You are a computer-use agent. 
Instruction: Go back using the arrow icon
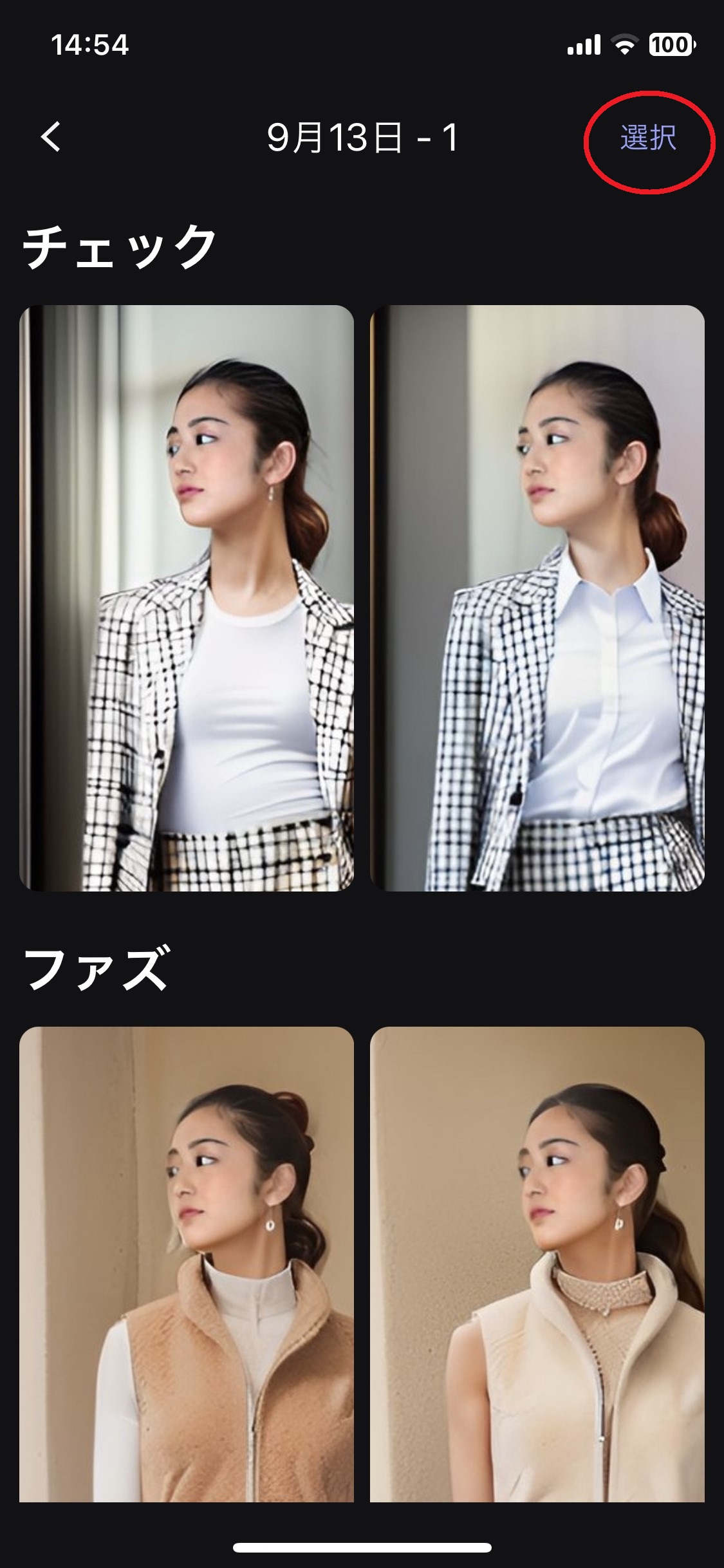51,137
